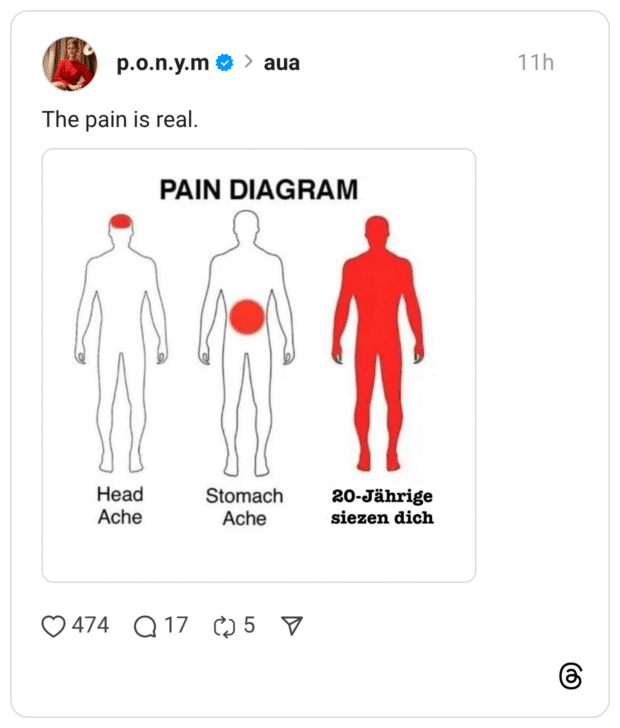Open the aua topic tag
620x728 pixels.
(x=281, y=63)
